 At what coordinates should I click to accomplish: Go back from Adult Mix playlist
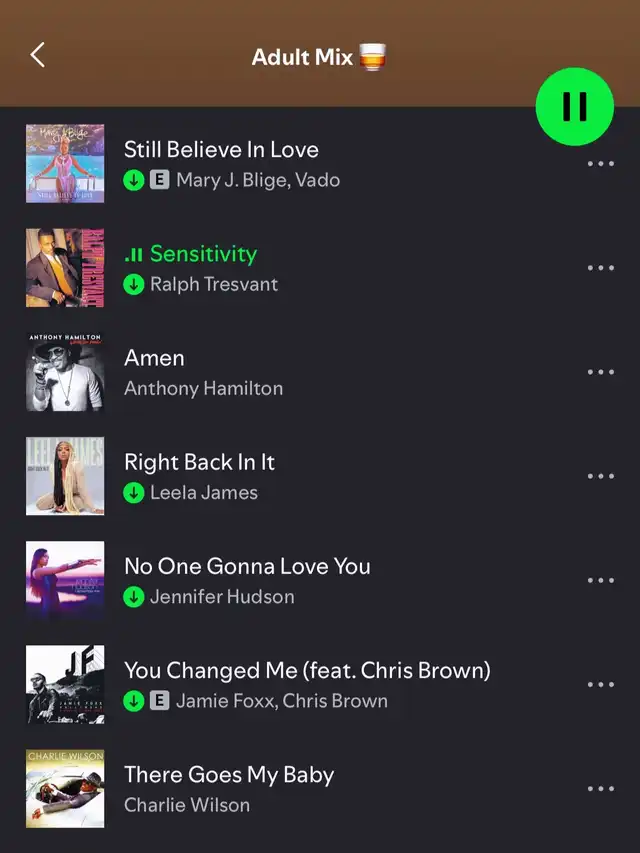(x=38, y=55)
